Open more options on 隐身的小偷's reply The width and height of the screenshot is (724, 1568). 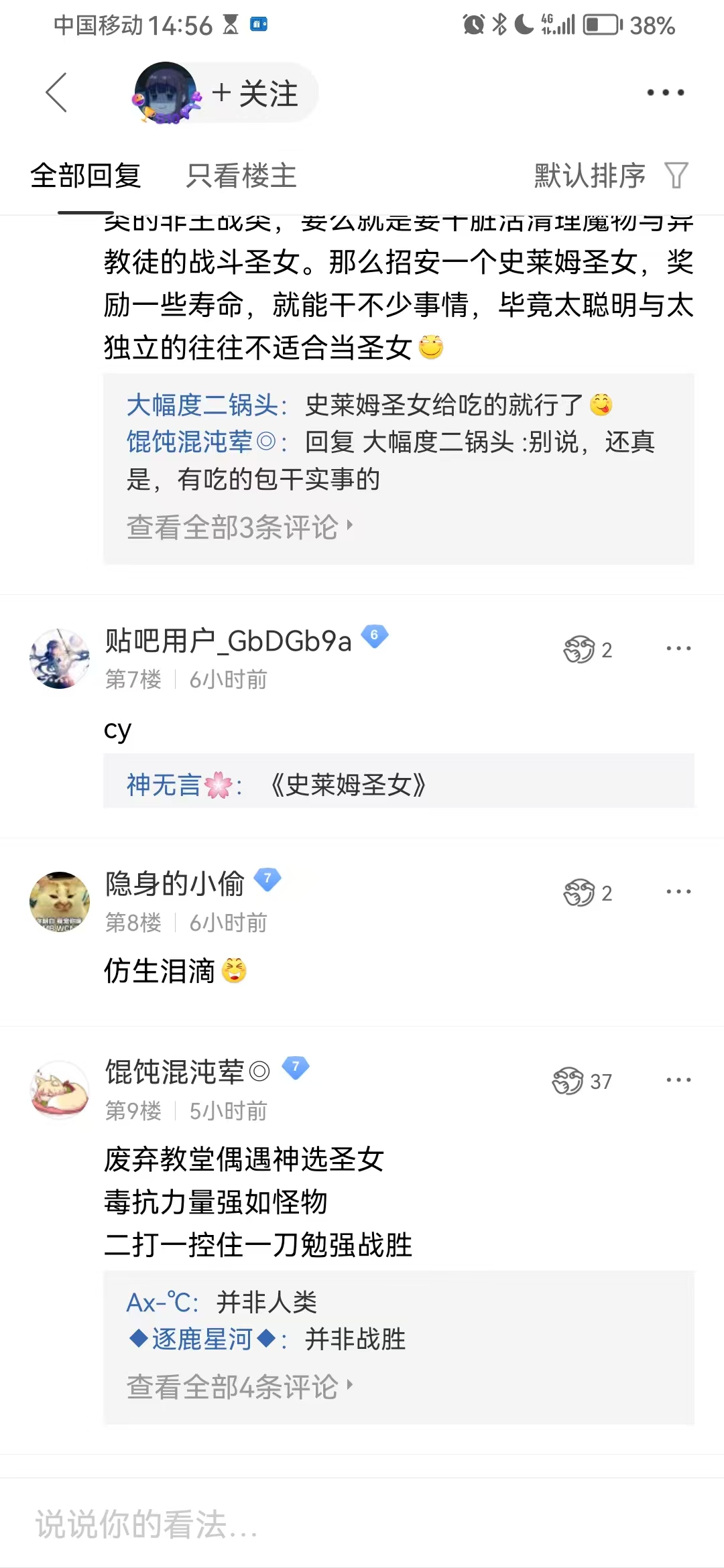[678, 892]
